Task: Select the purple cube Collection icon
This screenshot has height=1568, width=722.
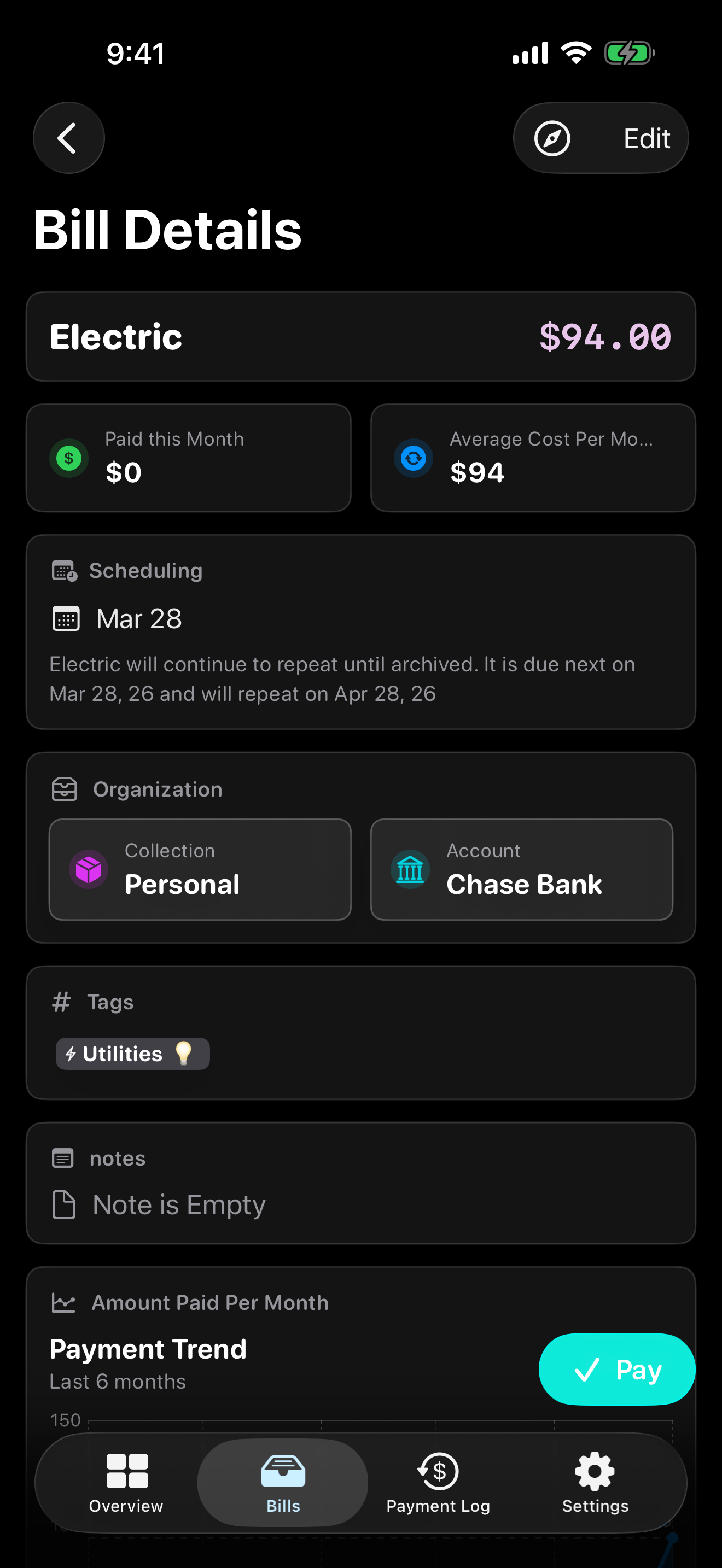Action: tap(89, 869)
